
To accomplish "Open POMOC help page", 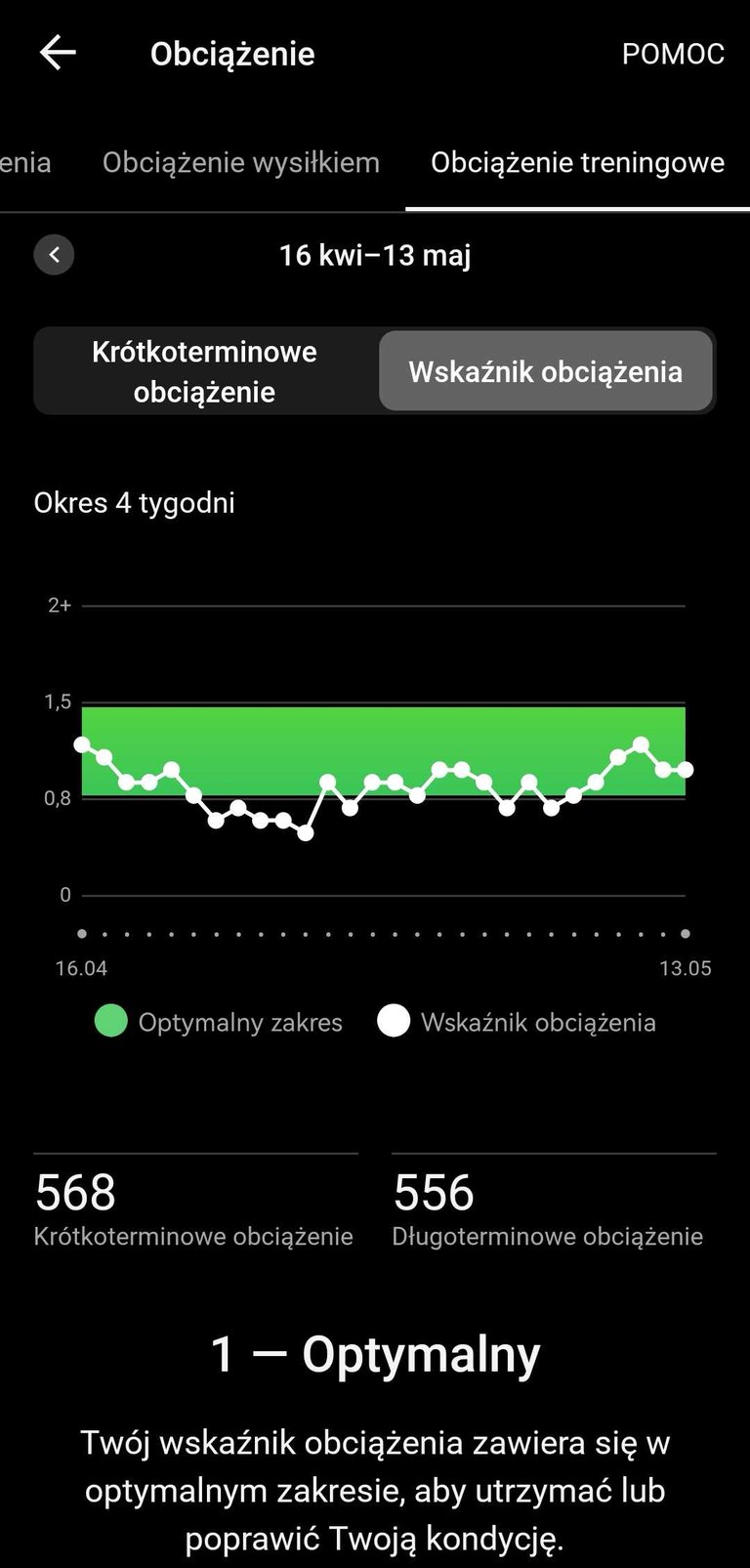I will click(673, 54).
